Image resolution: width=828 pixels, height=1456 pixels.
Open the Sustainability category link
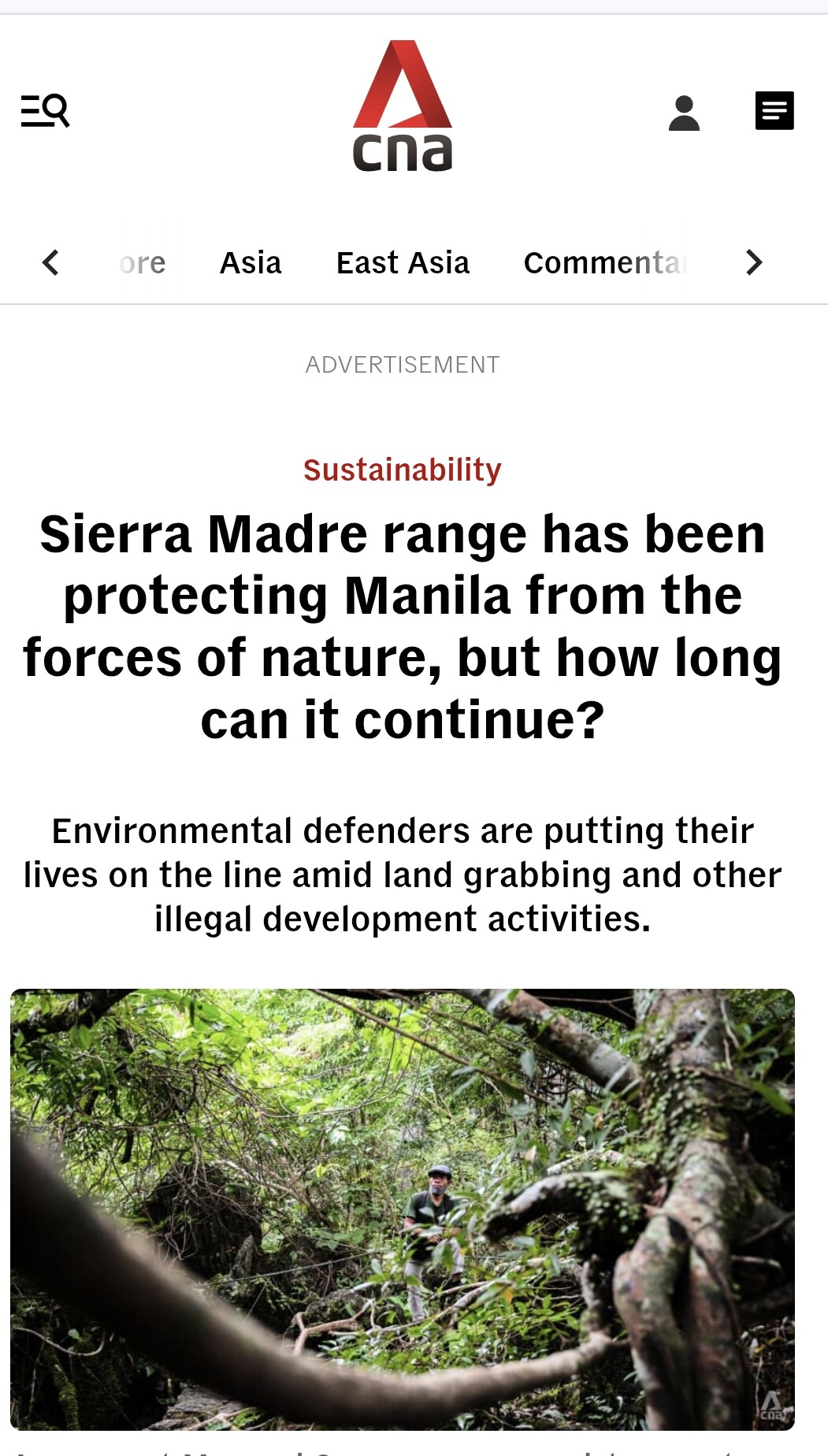[x=403, y=470]
